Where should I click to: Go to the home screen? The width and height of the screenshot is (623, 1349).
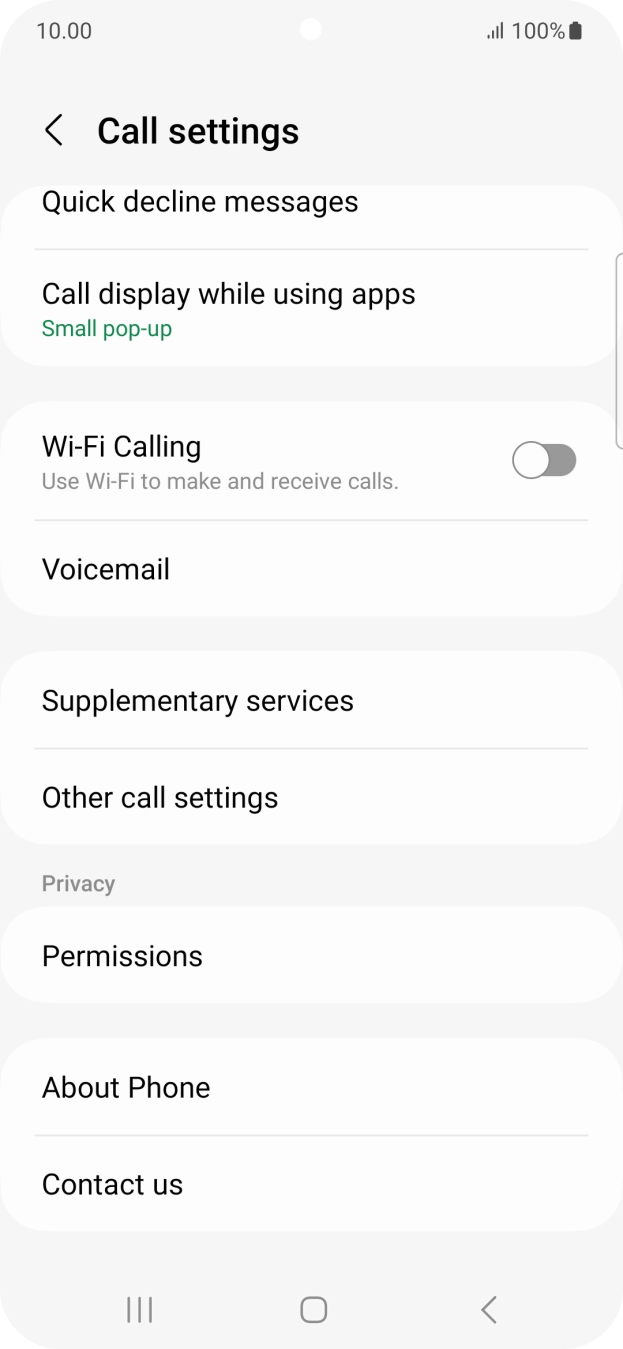tap(313, 1309)
